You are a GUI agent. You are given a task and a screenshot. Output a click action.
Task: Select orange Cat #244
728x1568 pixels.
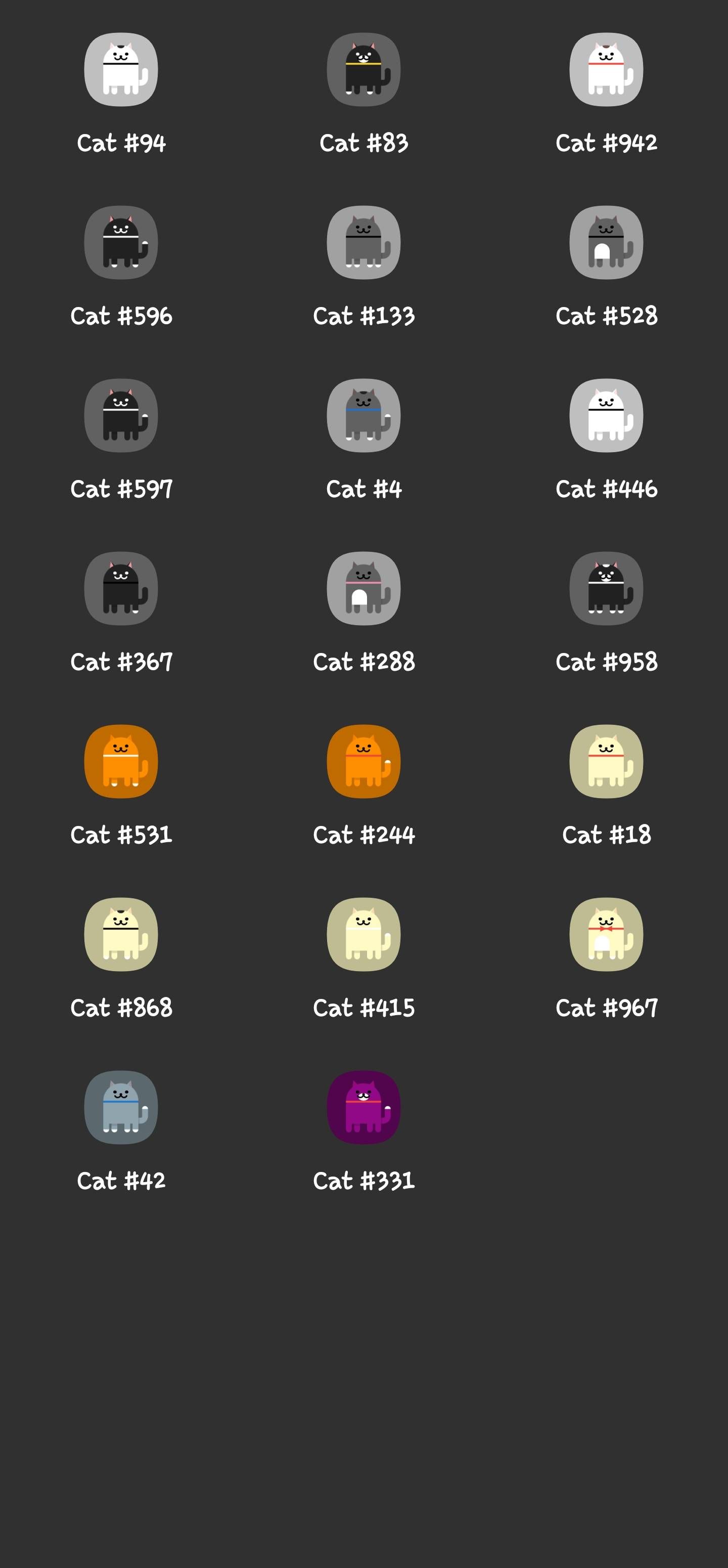[x=363, y=761]
